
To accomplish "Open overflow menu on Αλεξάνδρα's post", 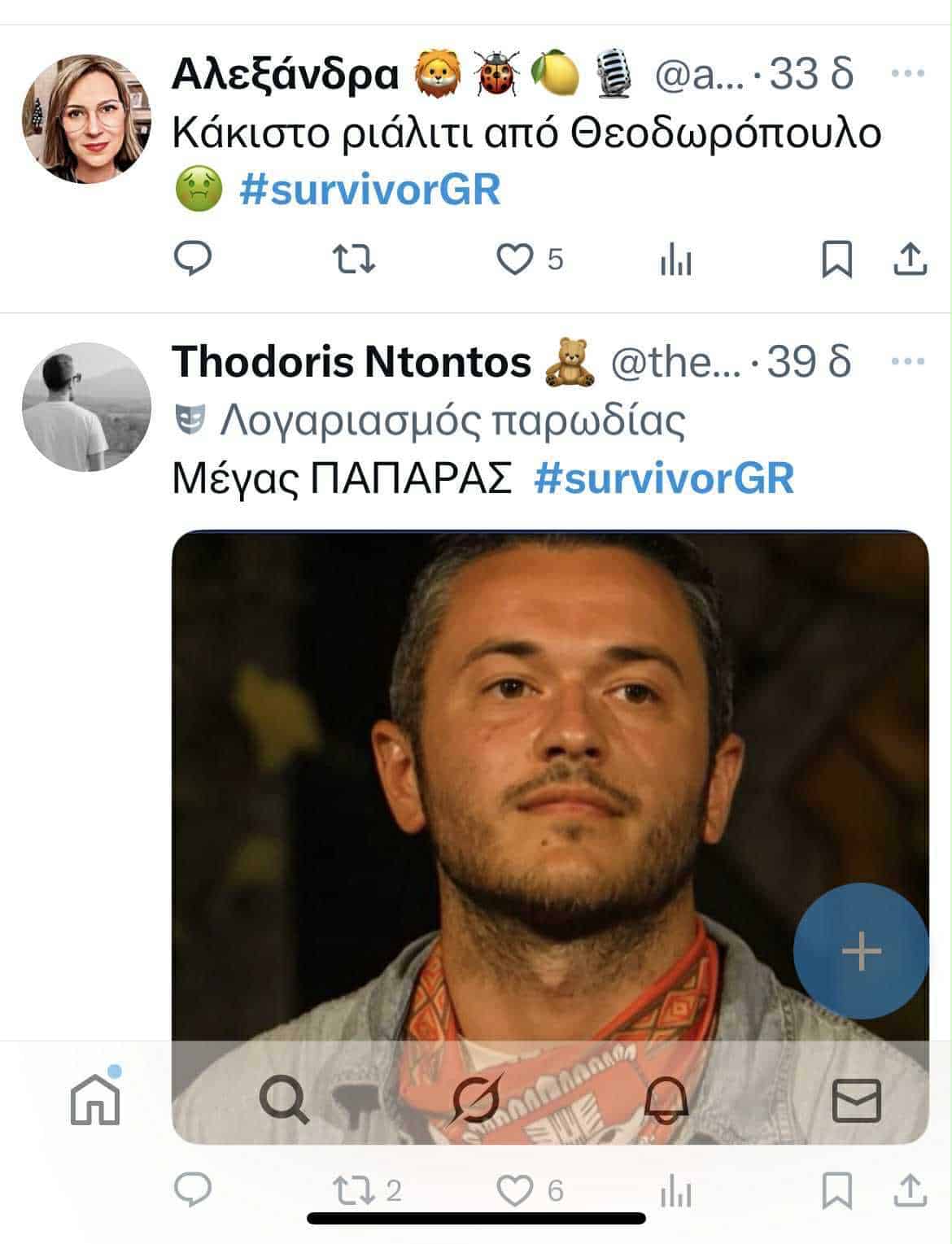I will pos(908,73).
